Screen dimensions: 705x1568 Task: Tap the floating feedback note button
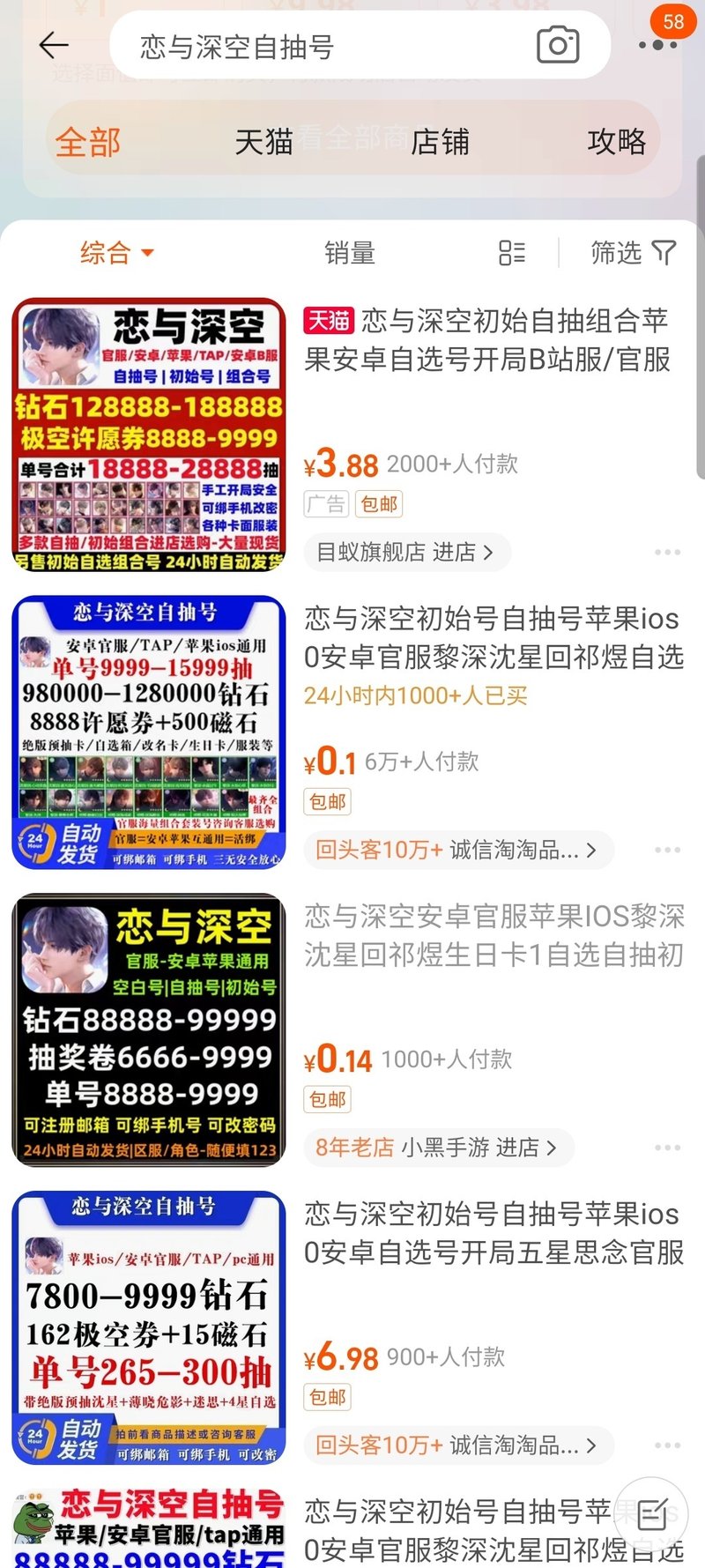(x=651, y=1514)
